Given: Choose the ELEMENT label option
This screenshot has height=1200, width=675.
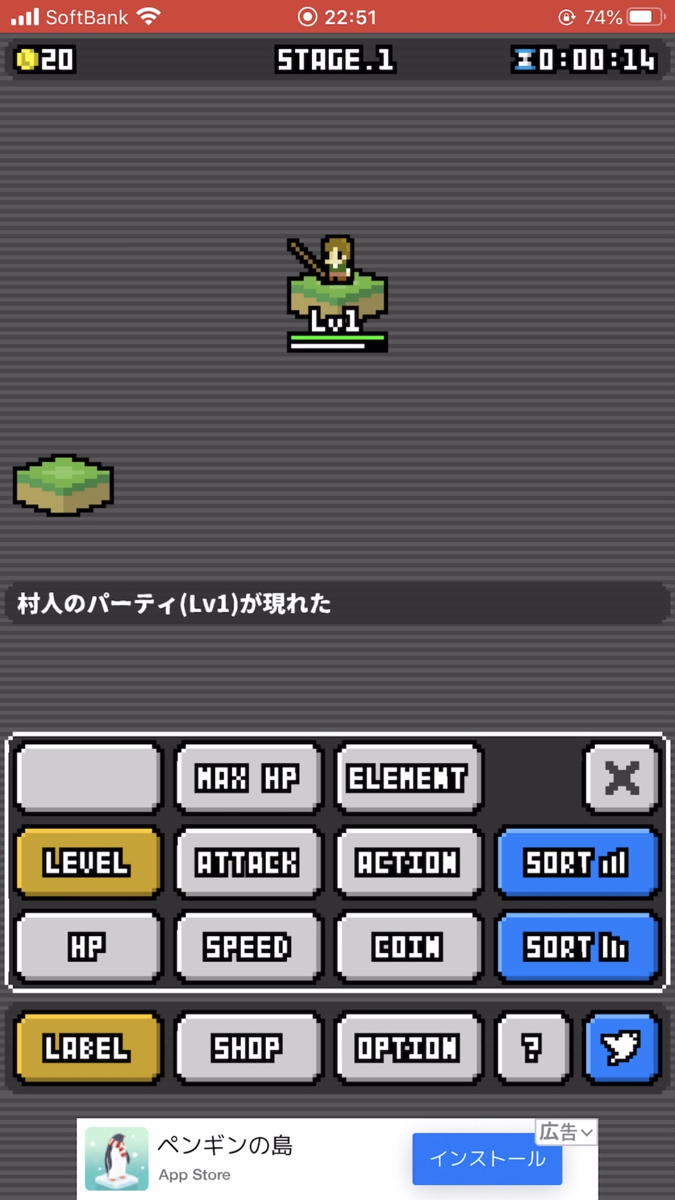Looking at the screenshot, I should click(x=408, y=777).
